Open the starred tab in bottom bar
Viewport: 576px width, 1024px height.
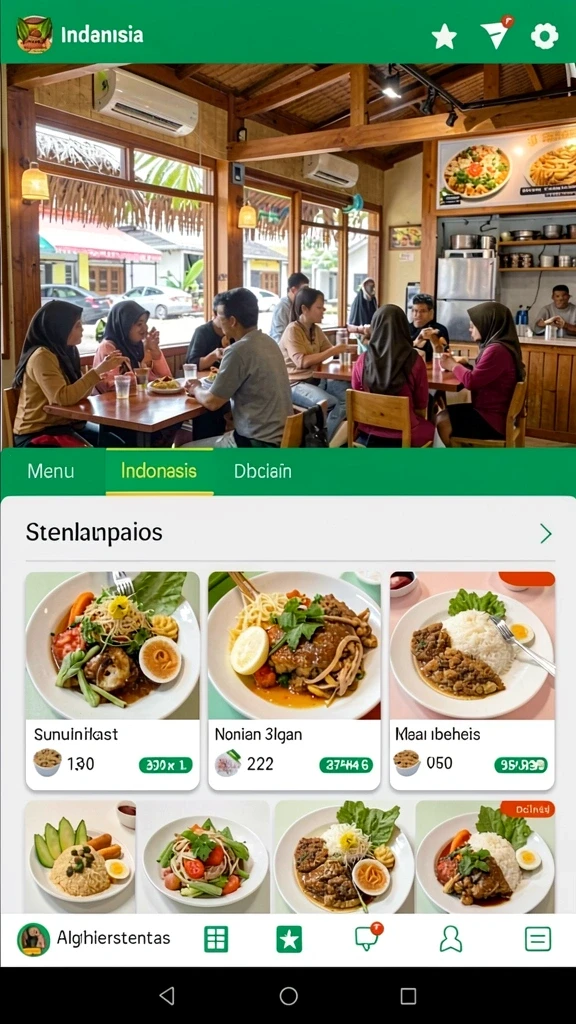click(289, 939)
